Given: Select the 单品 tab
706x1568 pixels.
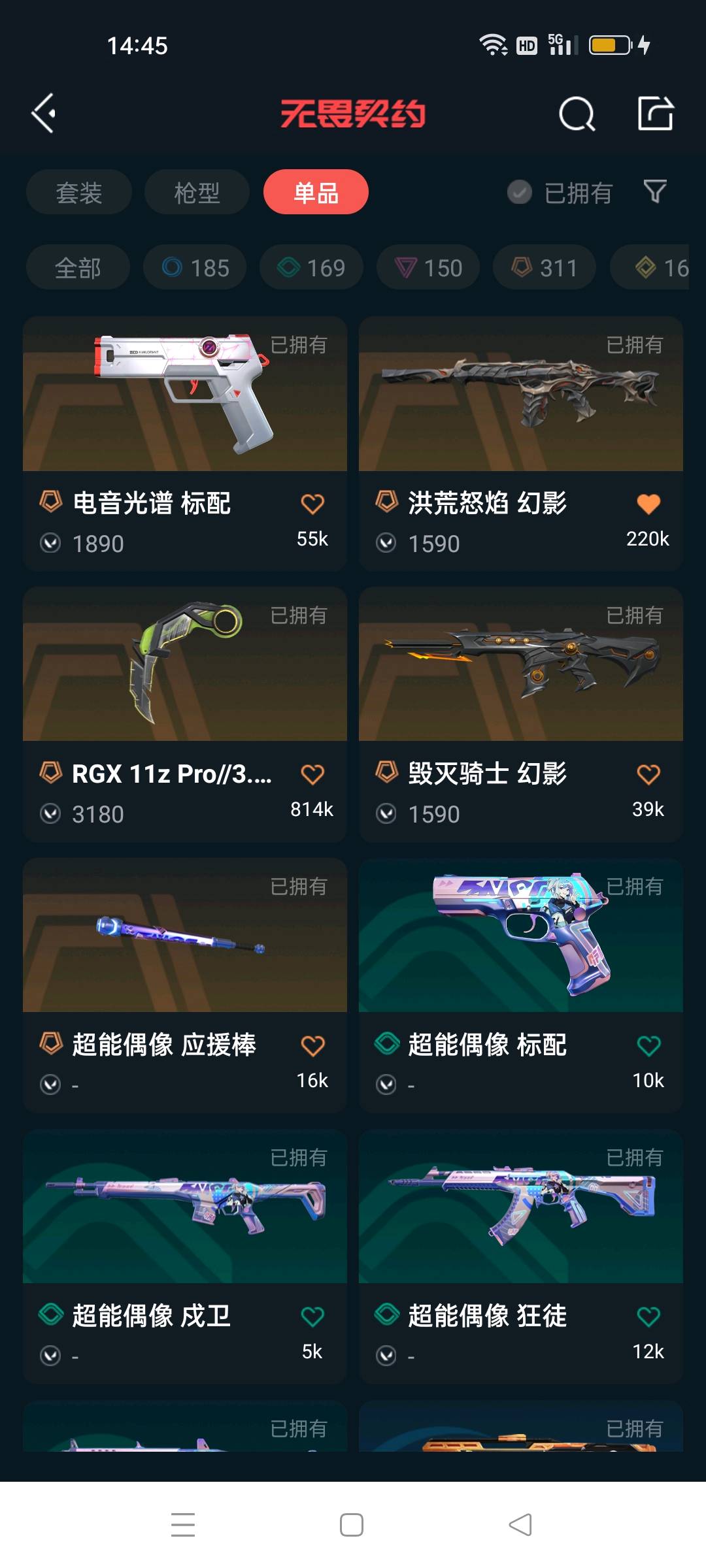Looking at the screenshot, I should point(316,192).
